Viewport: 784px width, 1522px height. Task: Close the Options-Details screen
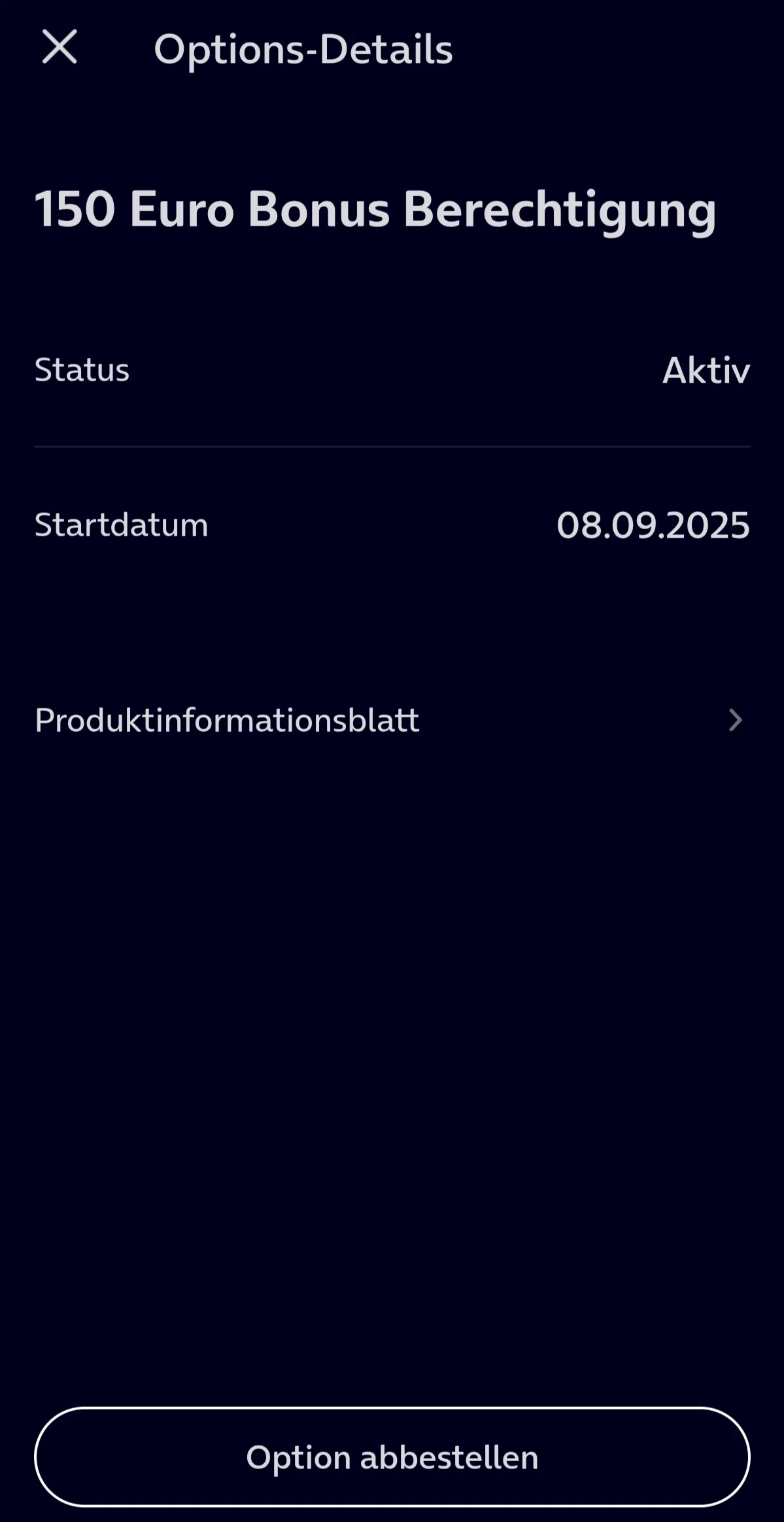60,47
